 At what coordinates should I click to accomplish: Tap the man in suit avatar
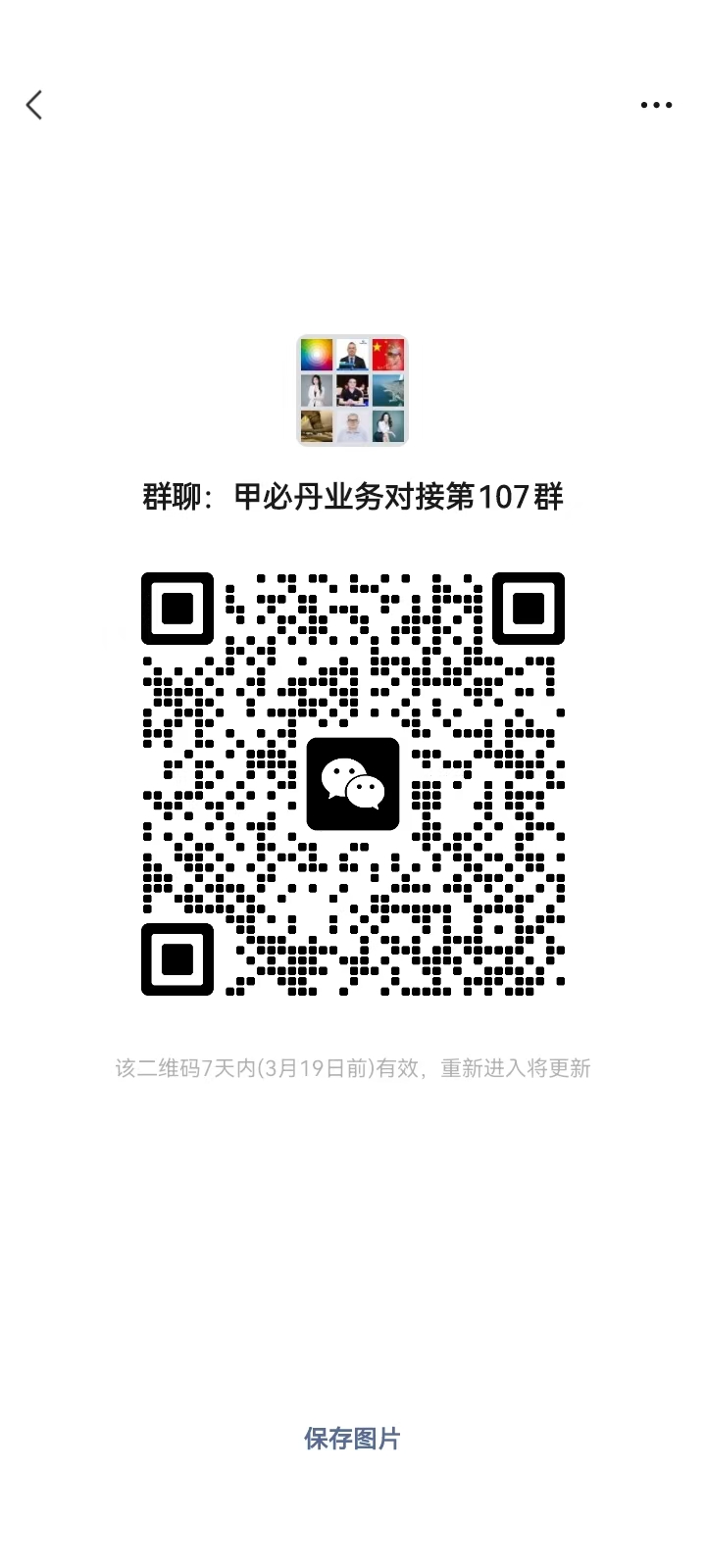click(x=353, y=356)
